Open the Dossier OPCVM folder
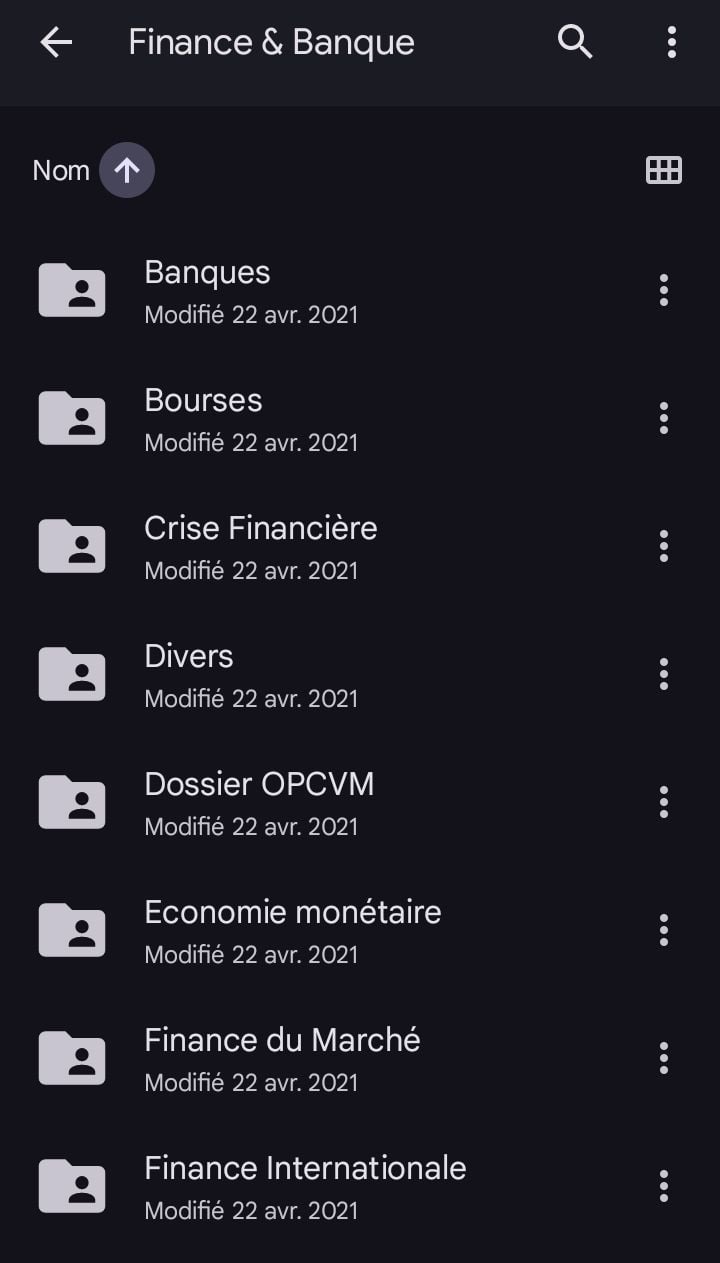Image resolution: width=720 pixels, height=1263 pixels. click(x=259, y=802)
